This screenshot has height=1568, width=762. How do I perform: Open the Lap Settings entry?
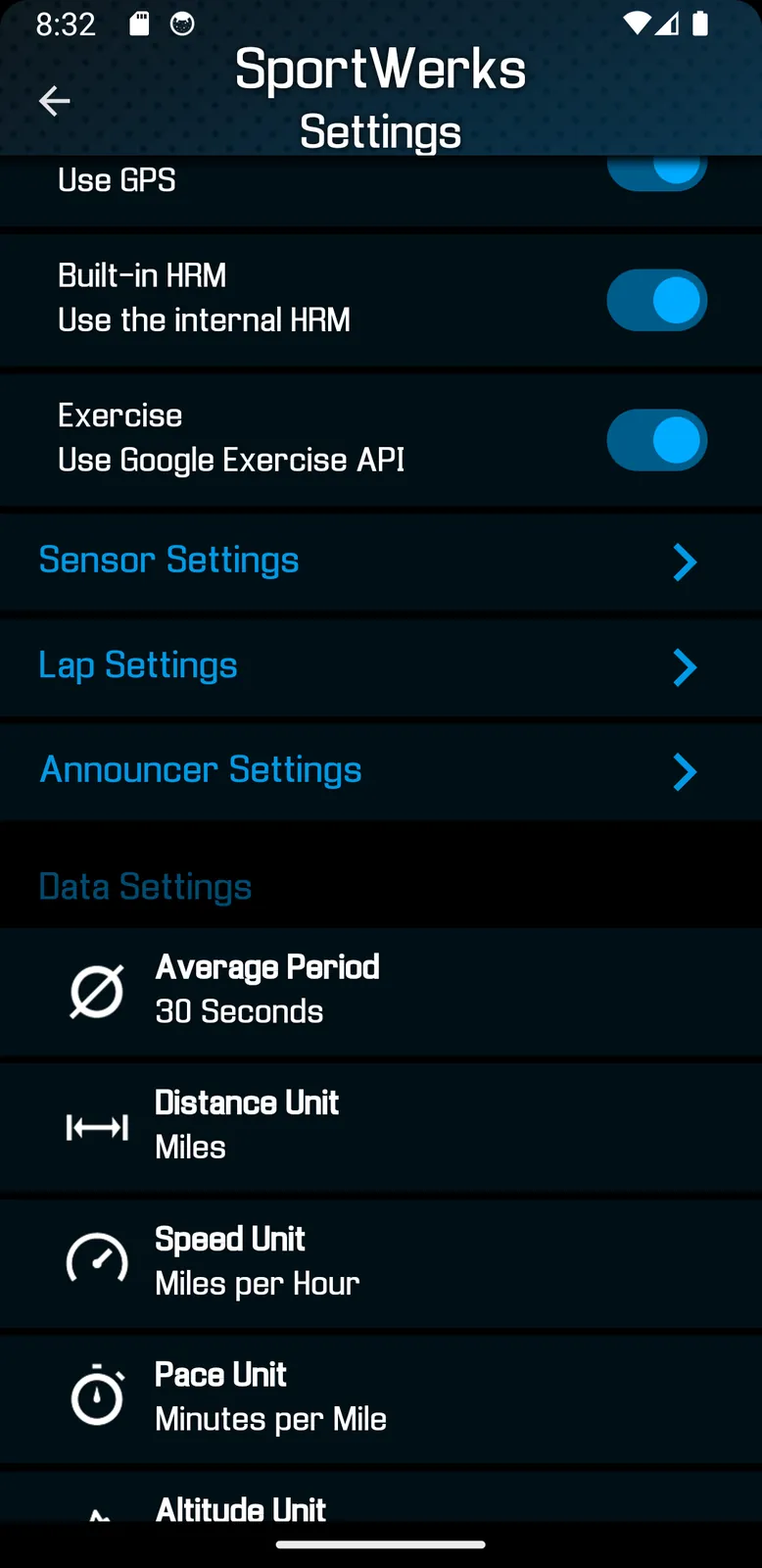137,665
